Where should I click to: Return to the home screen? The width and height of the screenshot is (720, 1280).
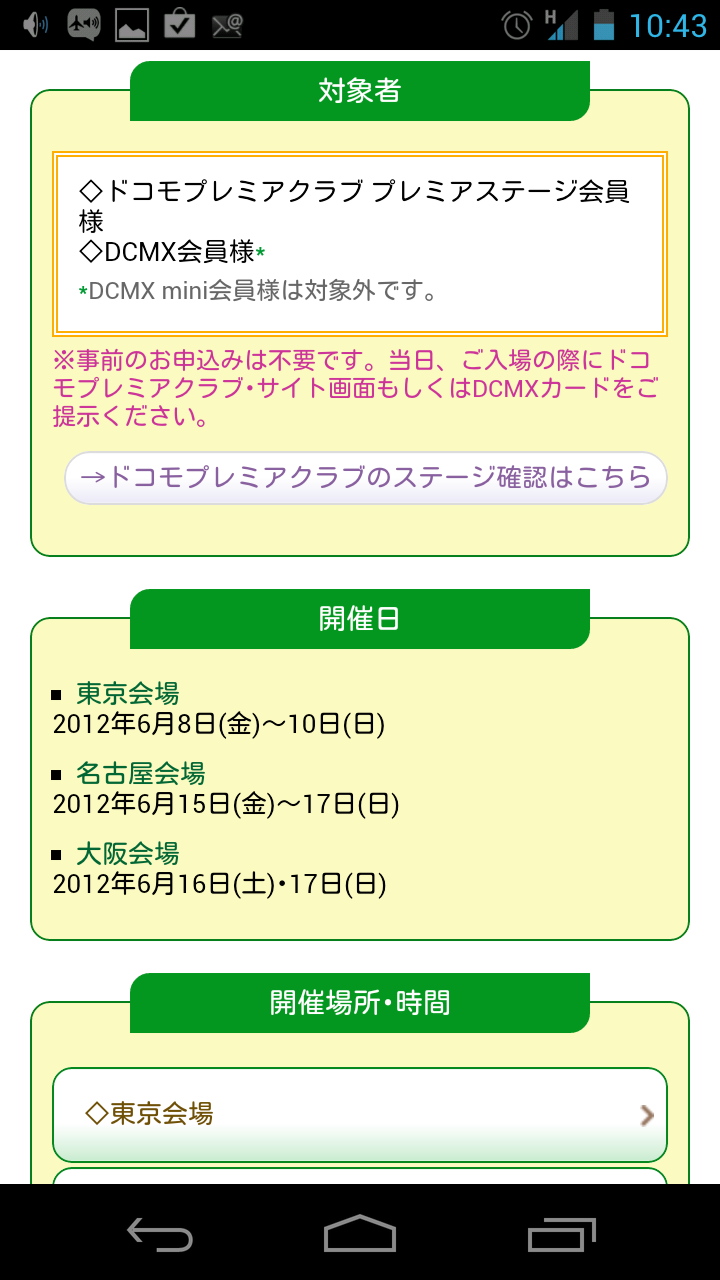[360, 1233]
